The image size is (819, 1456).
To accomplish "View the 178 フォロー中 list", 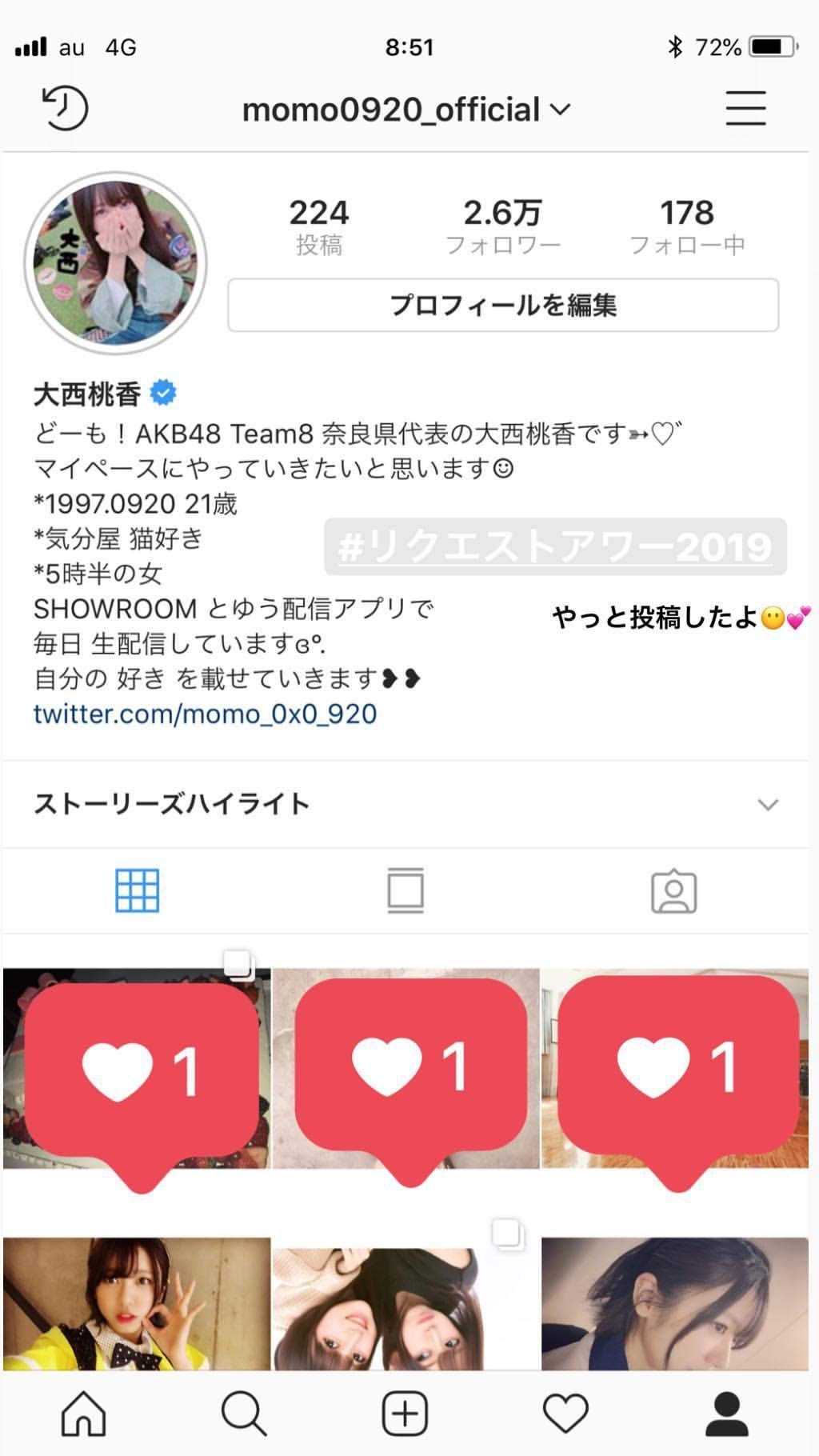I will point(686,226).
